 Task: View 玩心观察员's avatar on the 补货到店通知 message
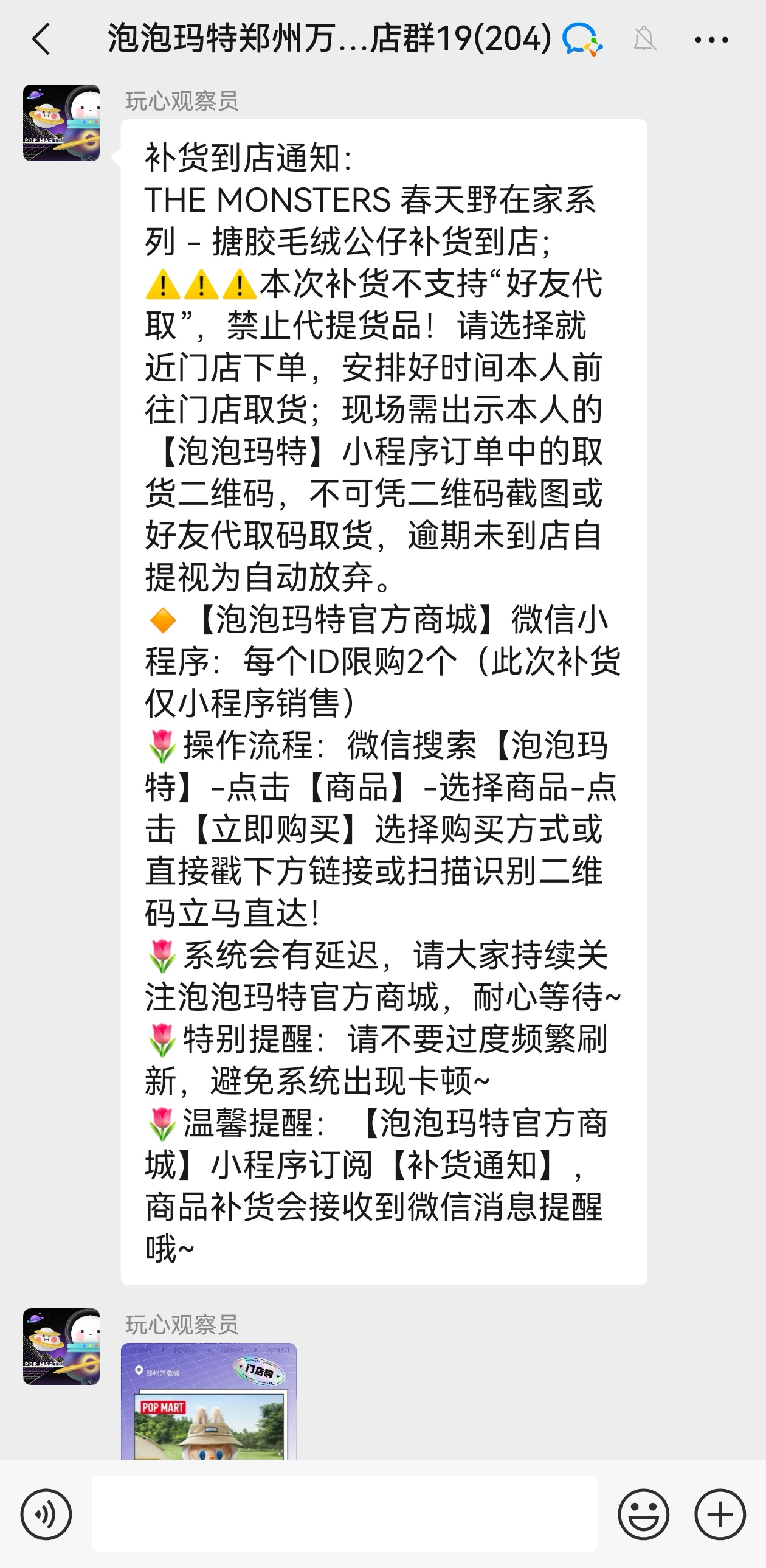pyautogui.click(x=61, y=123)
